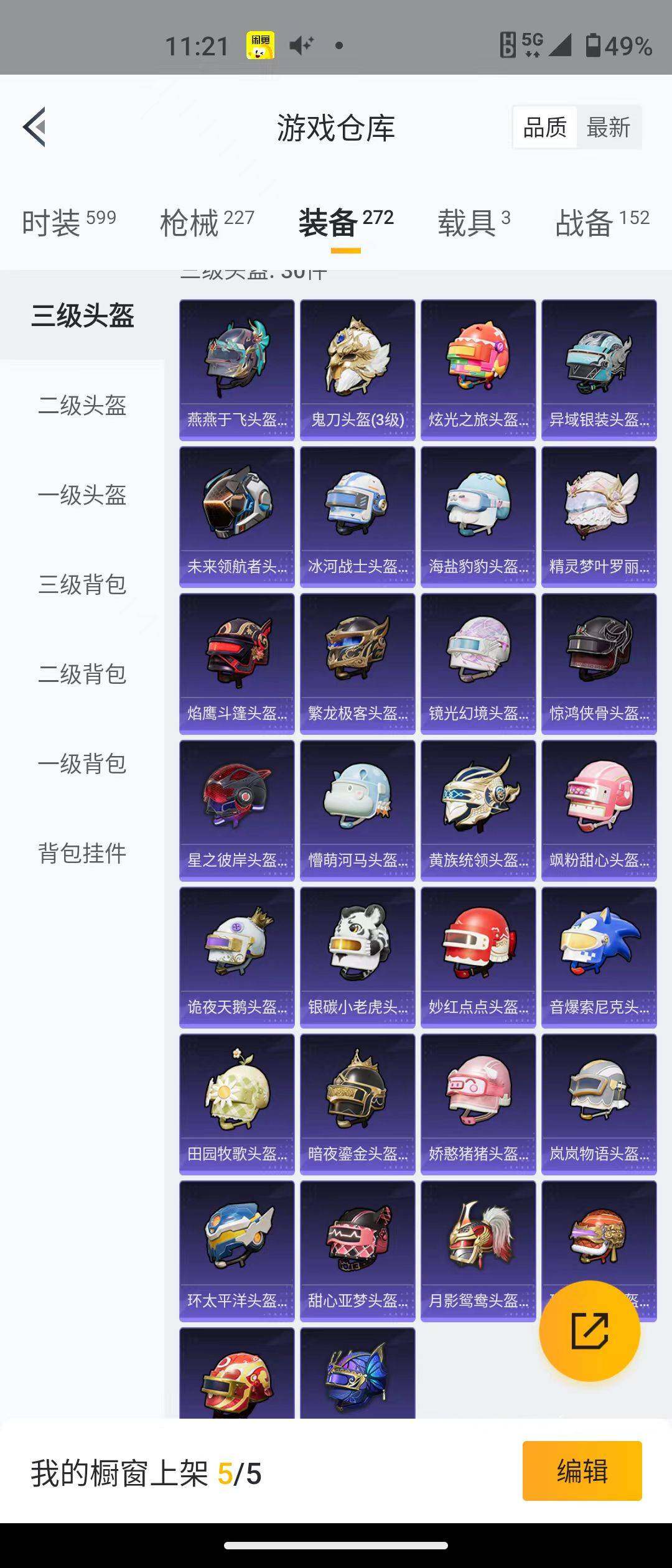Open the 鬼刀头盔(3级) item
This screenshot has width=672, height=1568.
pos(357,370)
